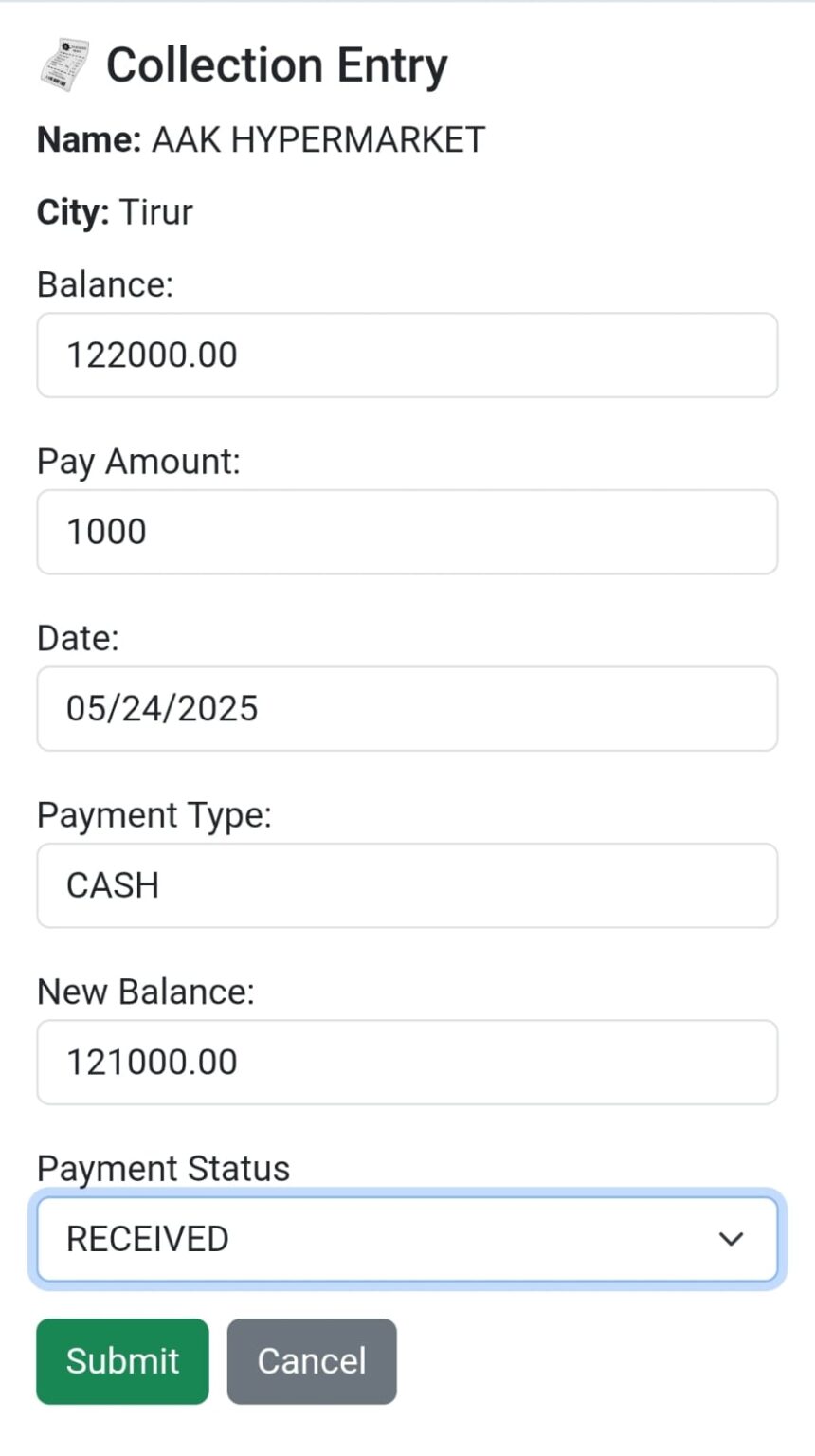Open the Date field showing 05/24/2025
815x1456 pixels.
[x=407, y=708]
